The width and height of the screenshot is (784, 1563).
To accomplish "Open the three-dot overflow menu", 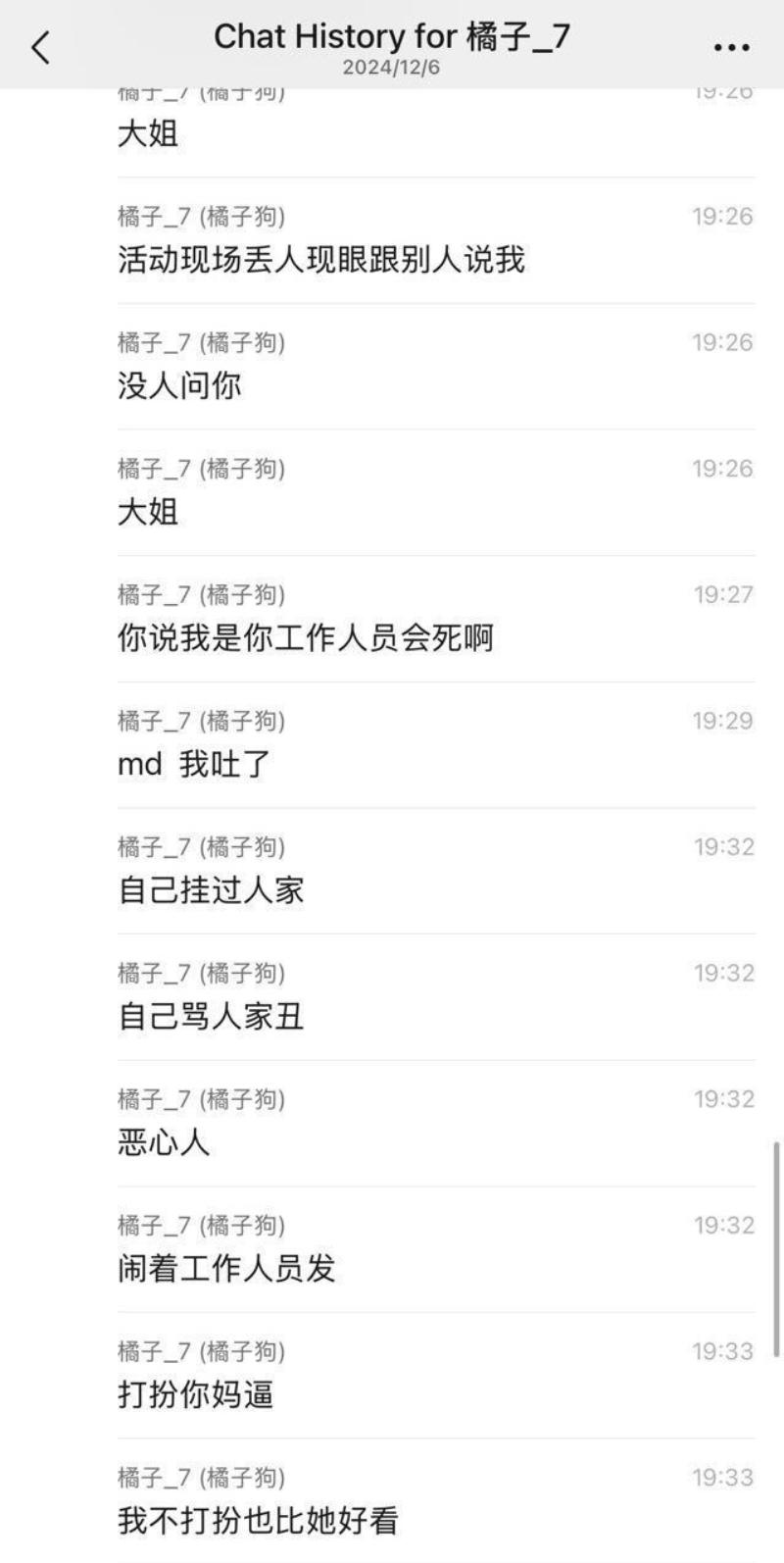I will 731,47.
